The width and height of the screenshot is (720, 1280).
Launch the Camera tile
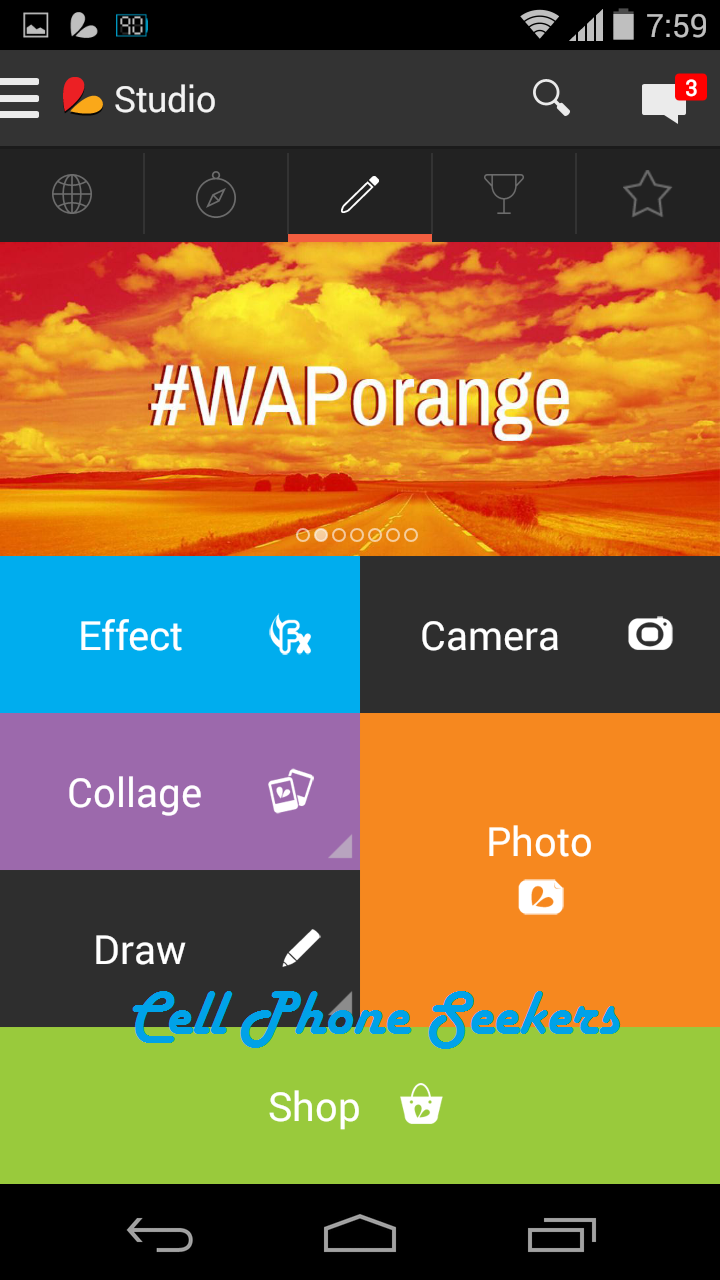[540, 635]
